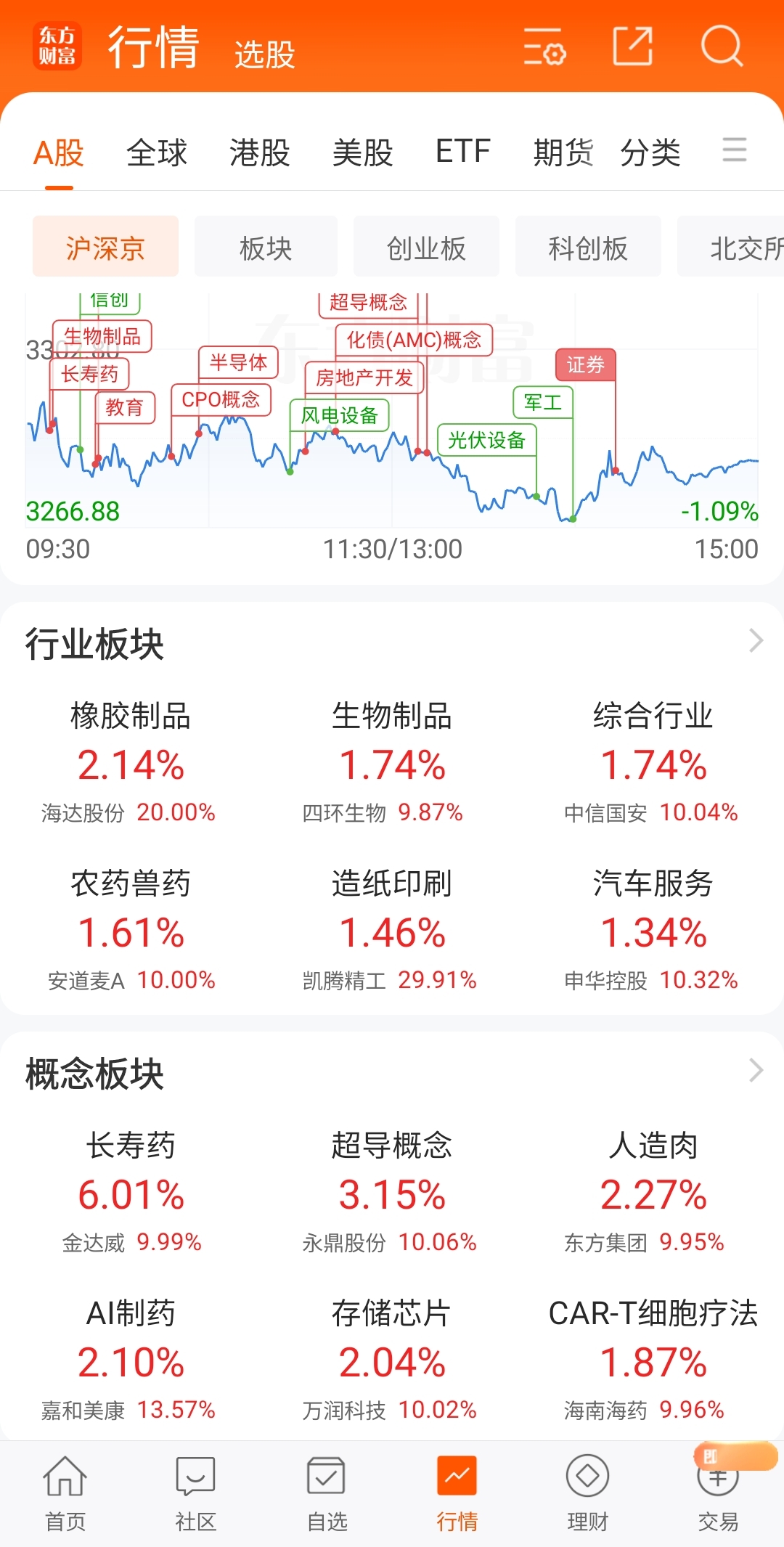
Task: Expand more market categories with hamburger icon
Action: 735,150
